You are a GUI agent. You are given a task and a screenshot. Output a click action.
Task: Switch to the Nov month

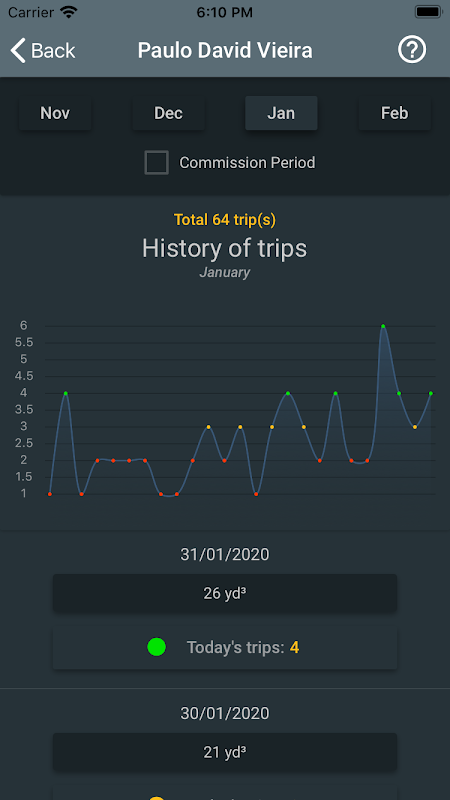(x=55, y=113)
